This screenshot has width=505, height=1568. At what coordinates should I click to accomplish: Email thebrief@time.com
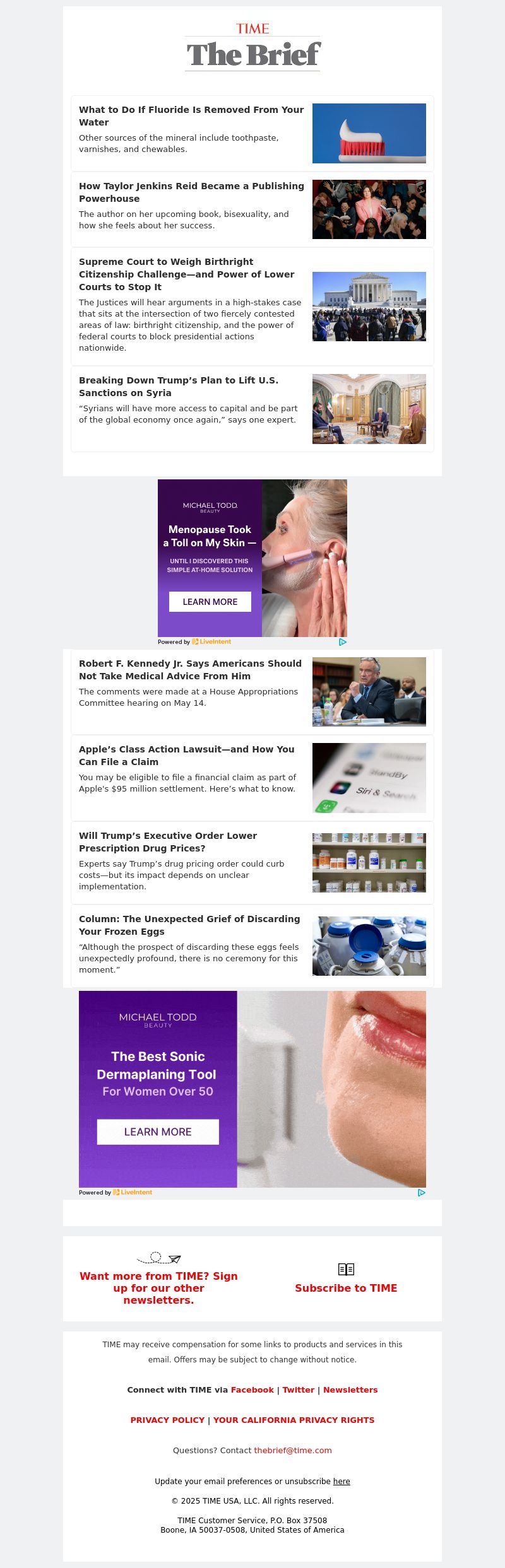click(292, 1450)
